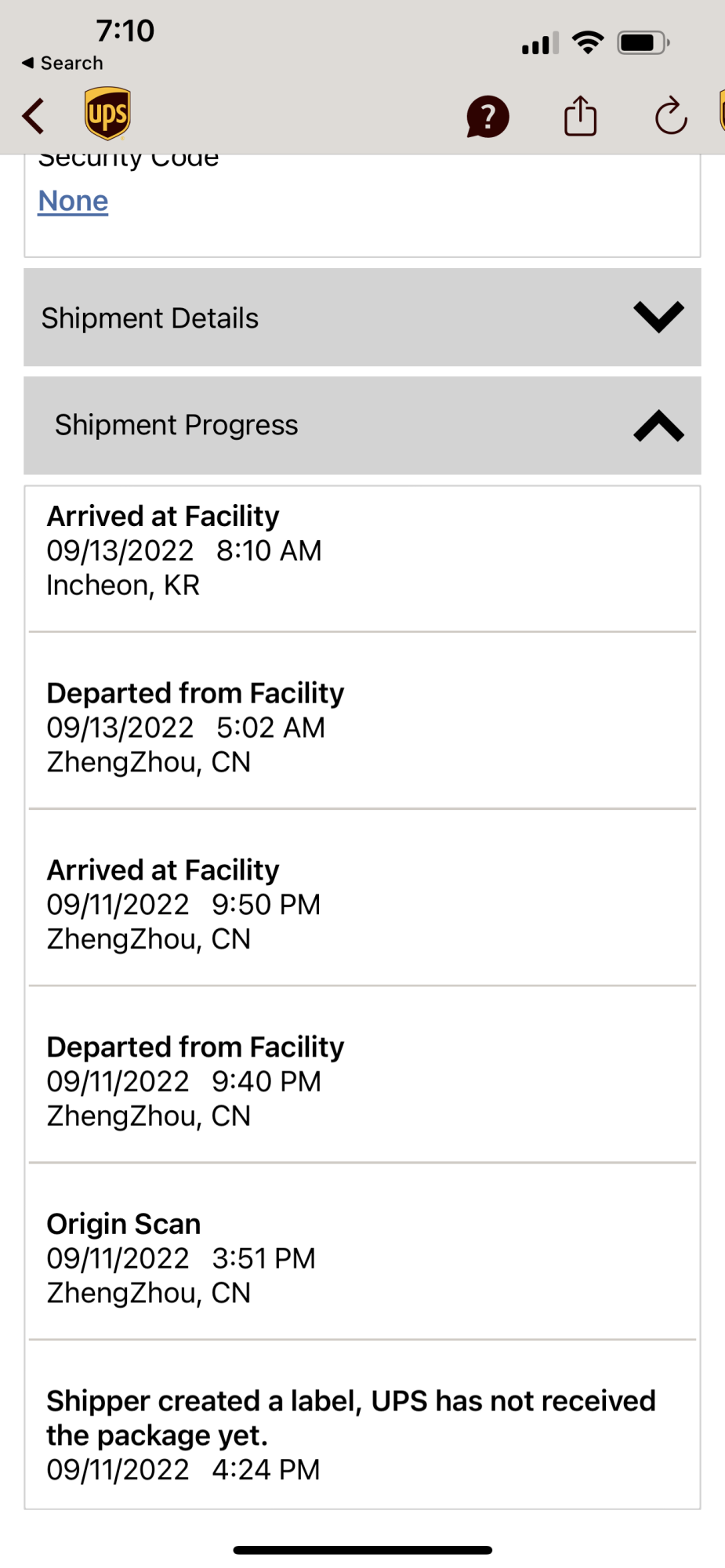Refresh the tracking page
The height and width of the screenshot is (1568, 725).
click(671, 117)
